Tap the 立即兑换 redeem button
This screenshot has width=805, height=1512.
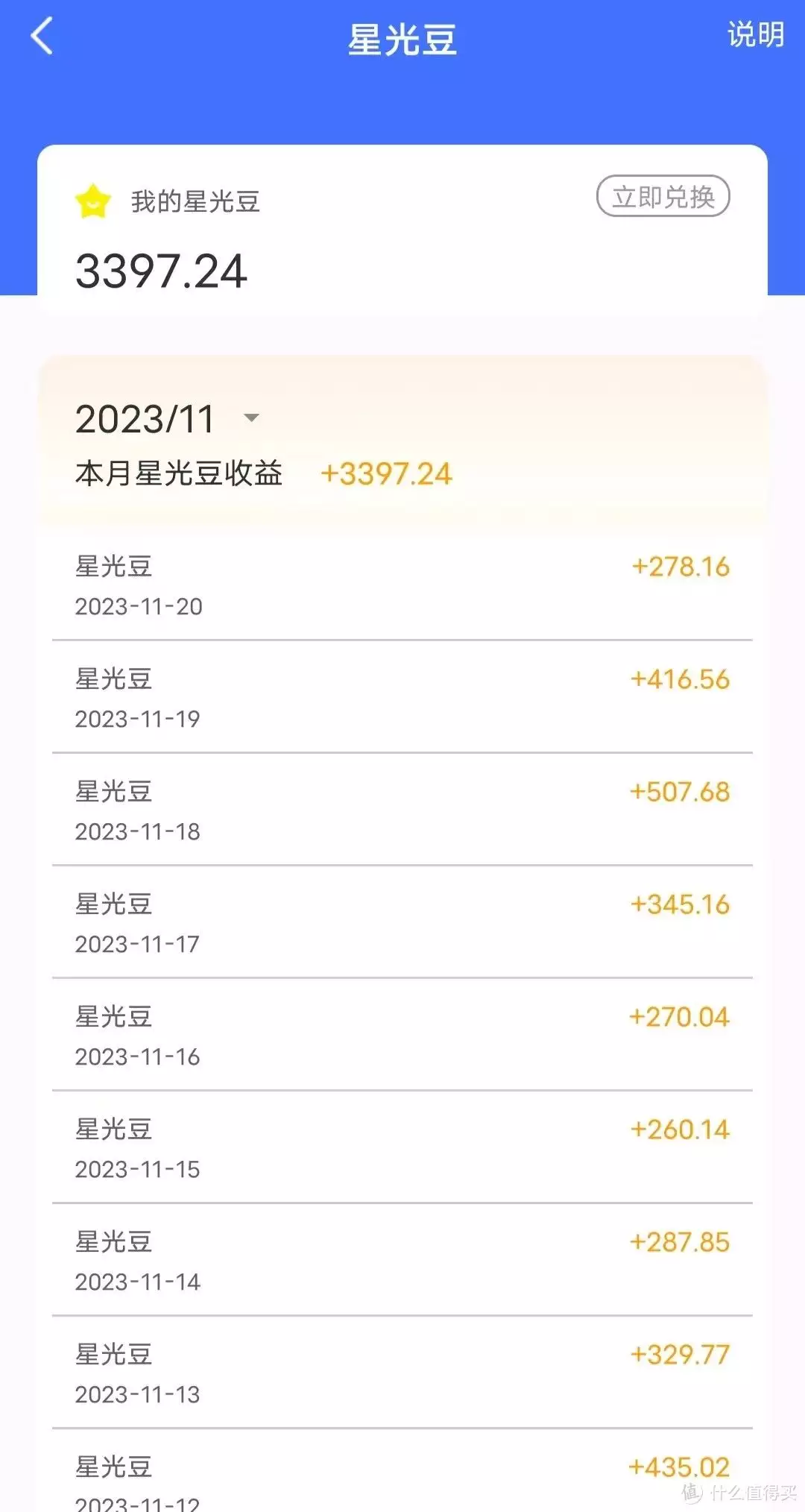[663, 196]
